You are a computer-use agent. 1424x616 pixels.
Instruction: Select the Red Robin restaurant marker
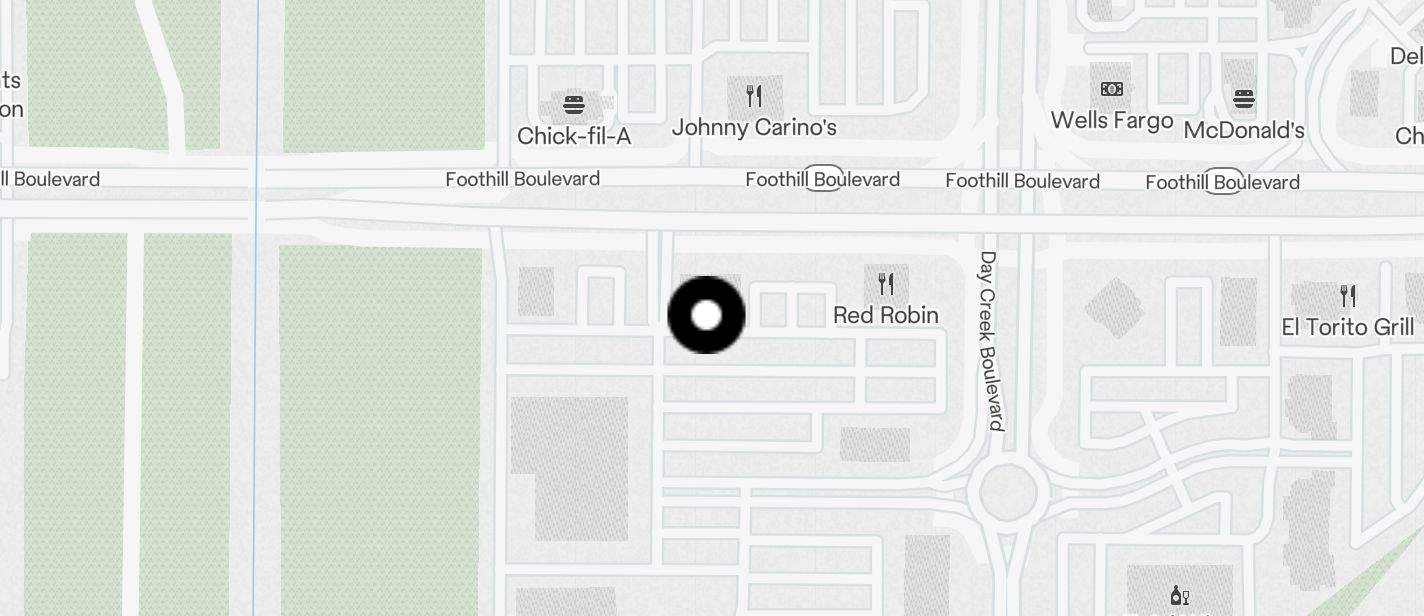click(x=885, y=284)
